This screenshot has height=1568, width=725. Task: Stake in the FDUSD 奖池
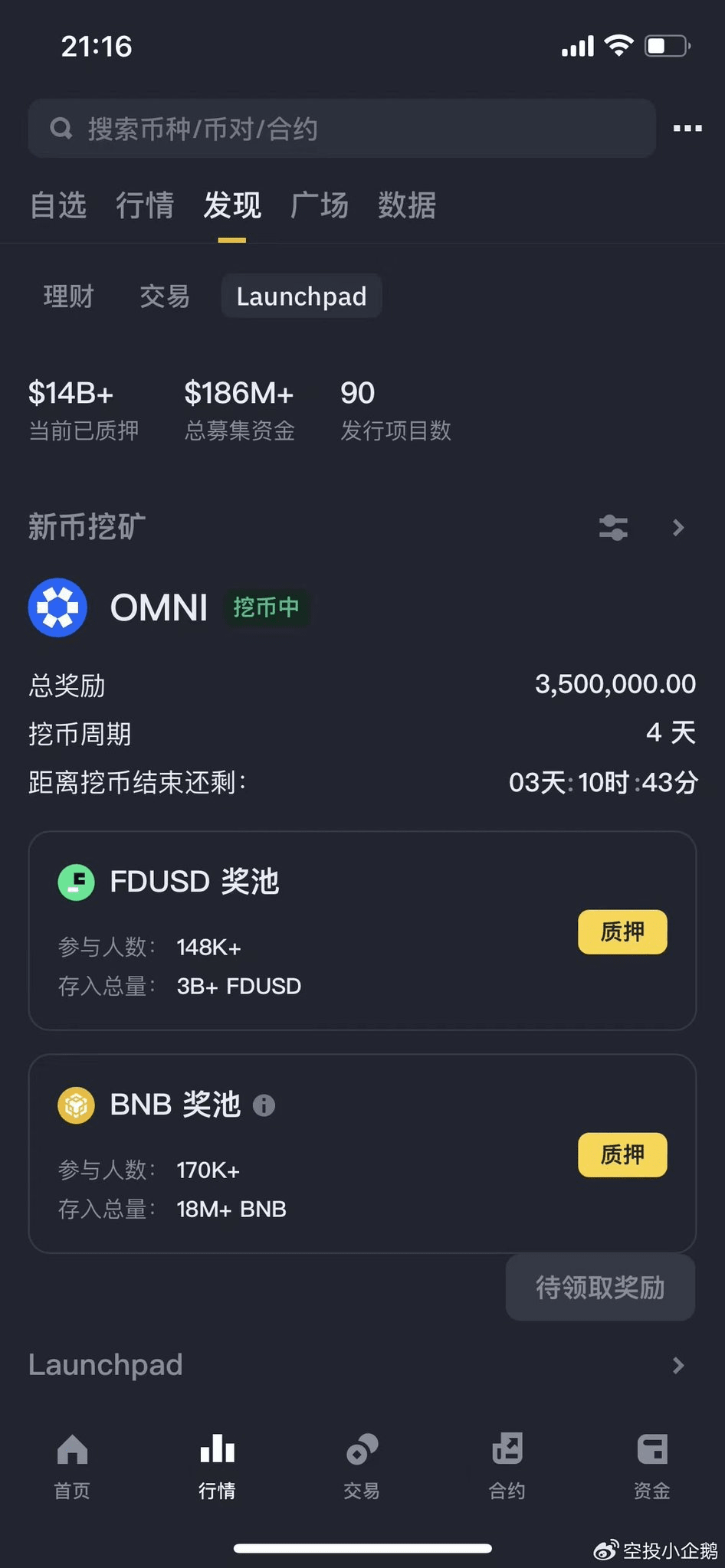(x=622, y=931)
